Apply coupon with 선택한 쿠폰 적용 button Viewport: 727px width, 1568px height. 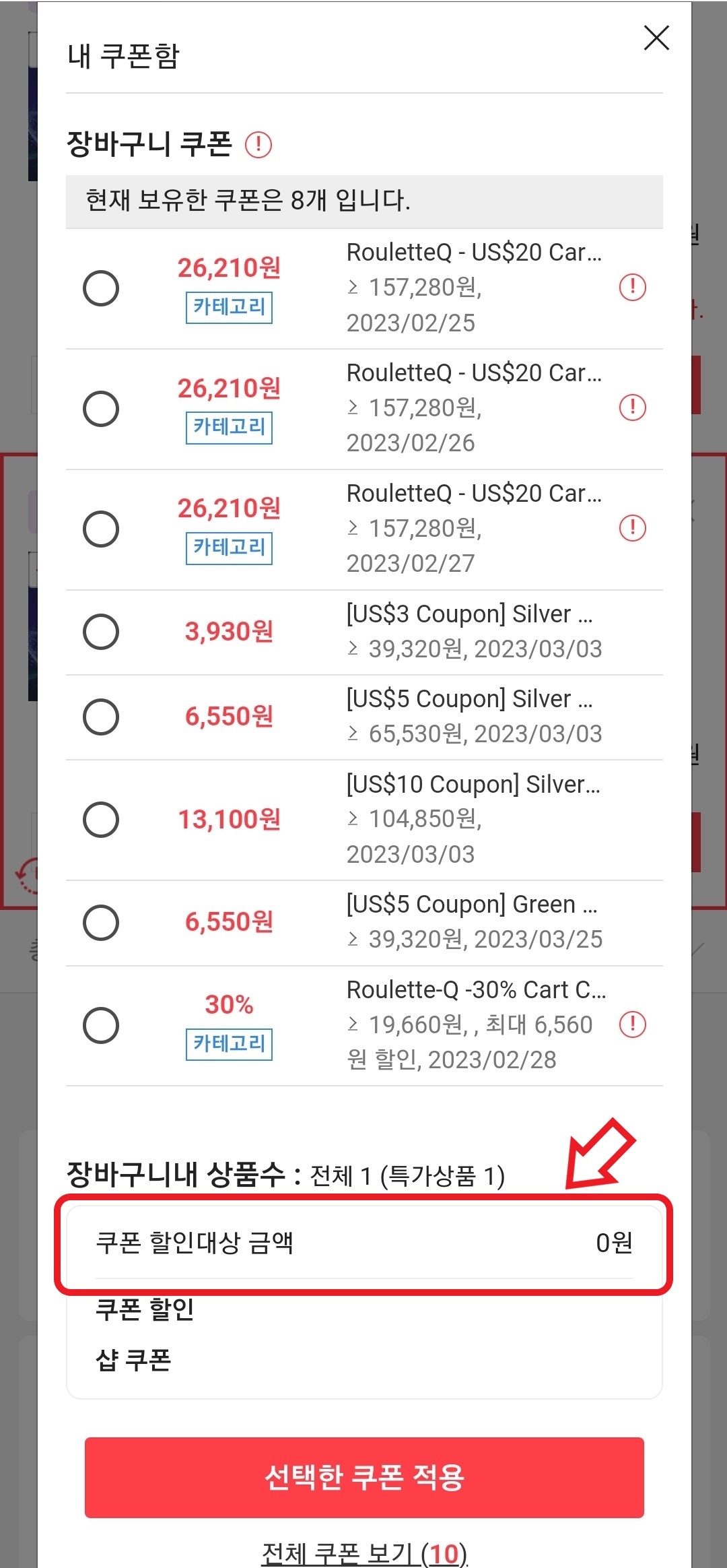tap(364, 1477)
